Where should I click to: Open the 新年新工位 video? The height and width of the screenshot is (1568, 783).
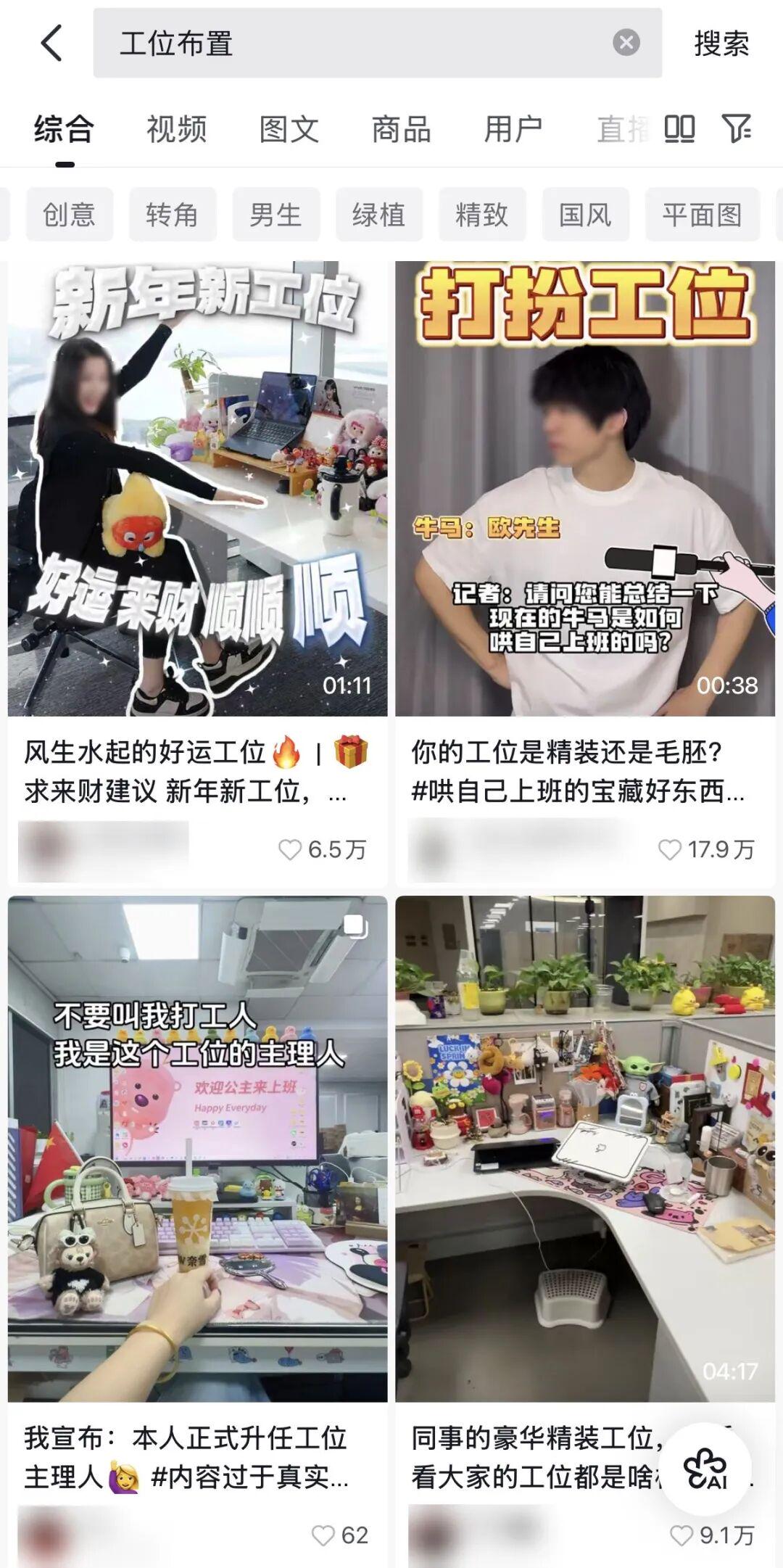197,488
